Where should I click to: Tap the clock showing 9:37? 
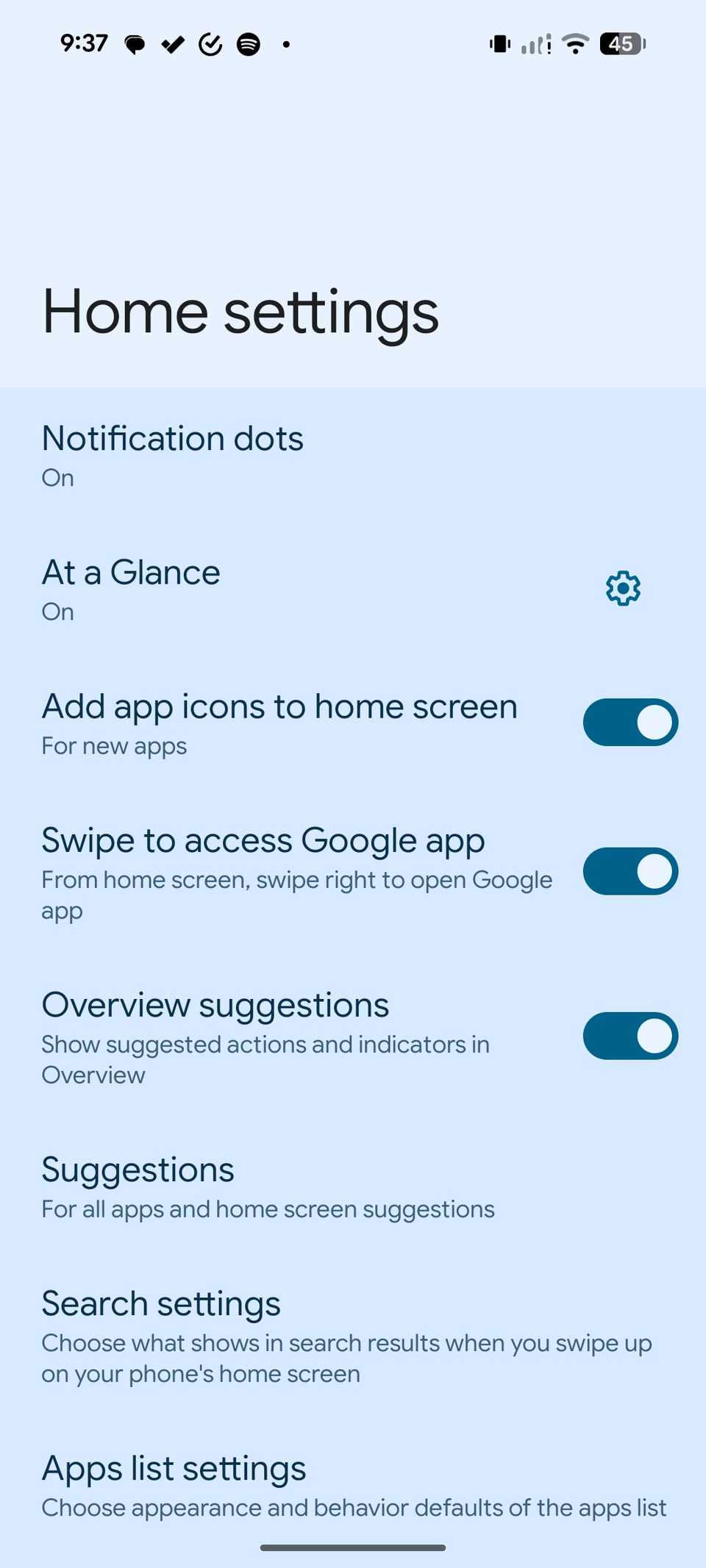(x=83, y=44)
